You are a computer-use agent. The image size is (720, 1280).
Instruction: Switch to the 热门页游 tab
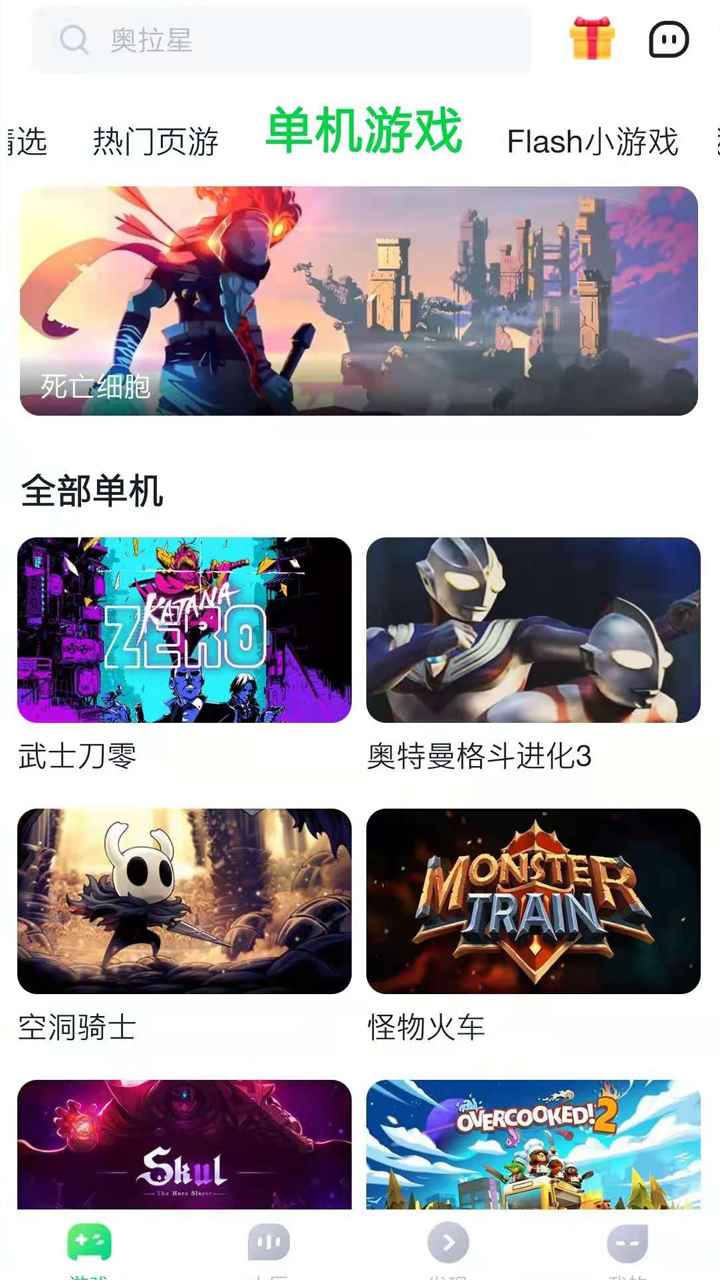pos(156,142)
